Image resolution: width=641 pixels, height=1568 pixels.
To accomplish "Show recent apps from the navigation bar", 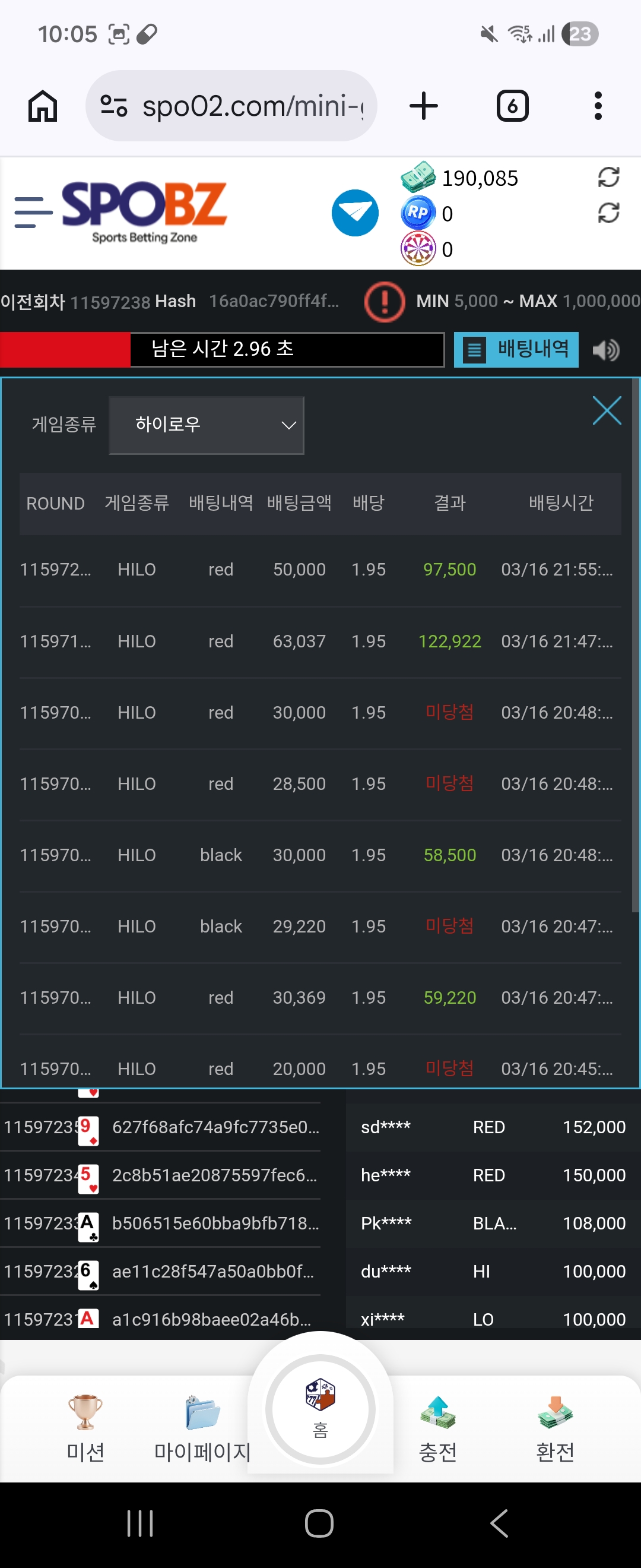I will [x=140, y=1523].
